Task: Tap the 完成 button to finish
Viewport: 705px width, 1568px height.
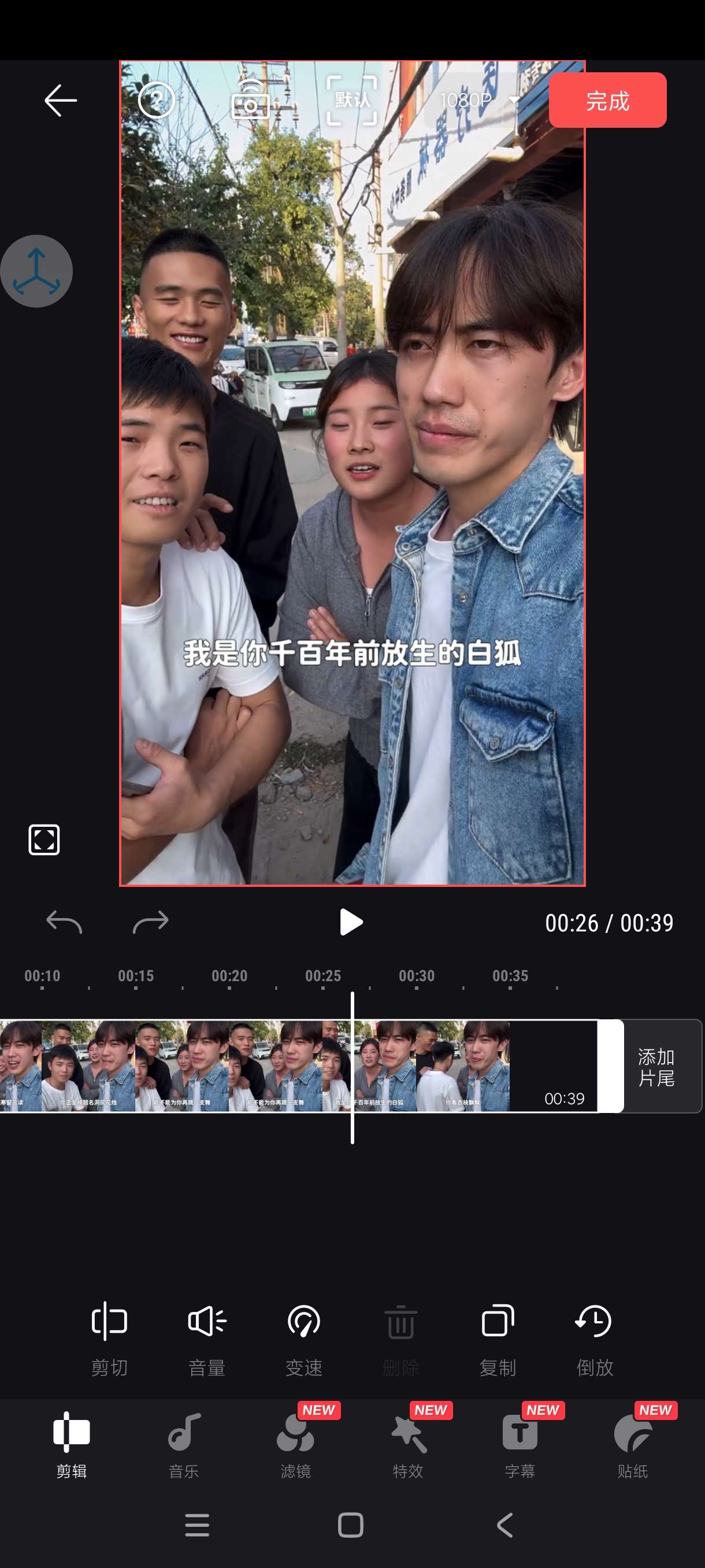Action: [x=607, y=101]
